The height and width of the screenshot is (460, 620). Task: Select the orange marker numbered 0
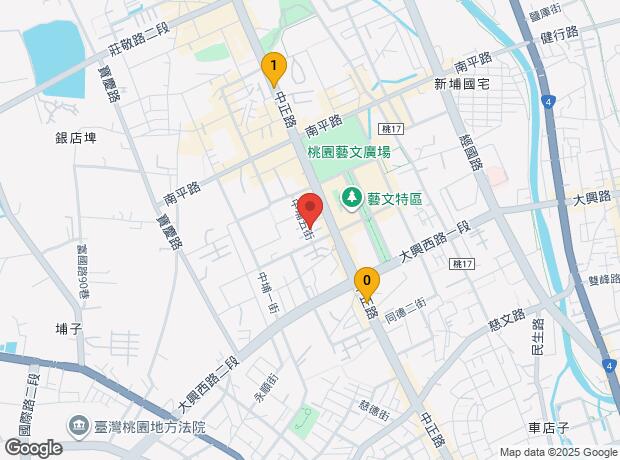[367, 285]
